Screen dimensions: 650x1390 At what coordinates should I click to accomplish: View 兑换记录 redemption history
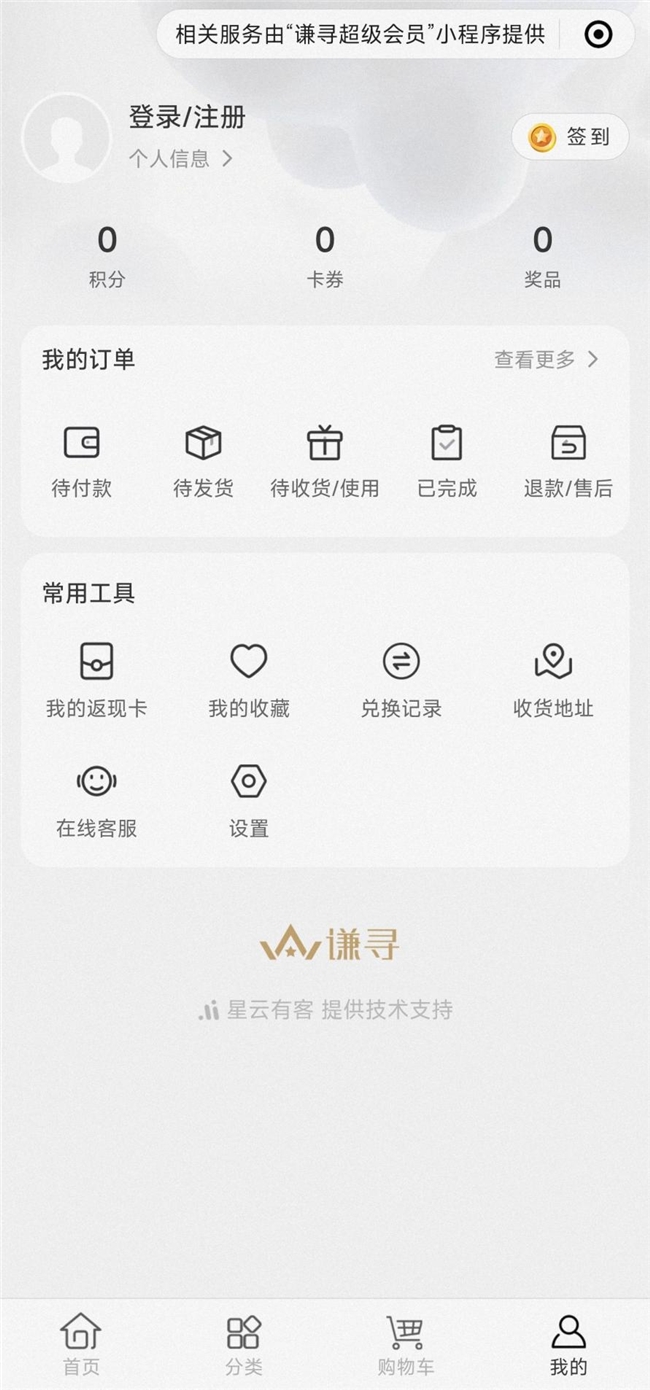[401, 680]
